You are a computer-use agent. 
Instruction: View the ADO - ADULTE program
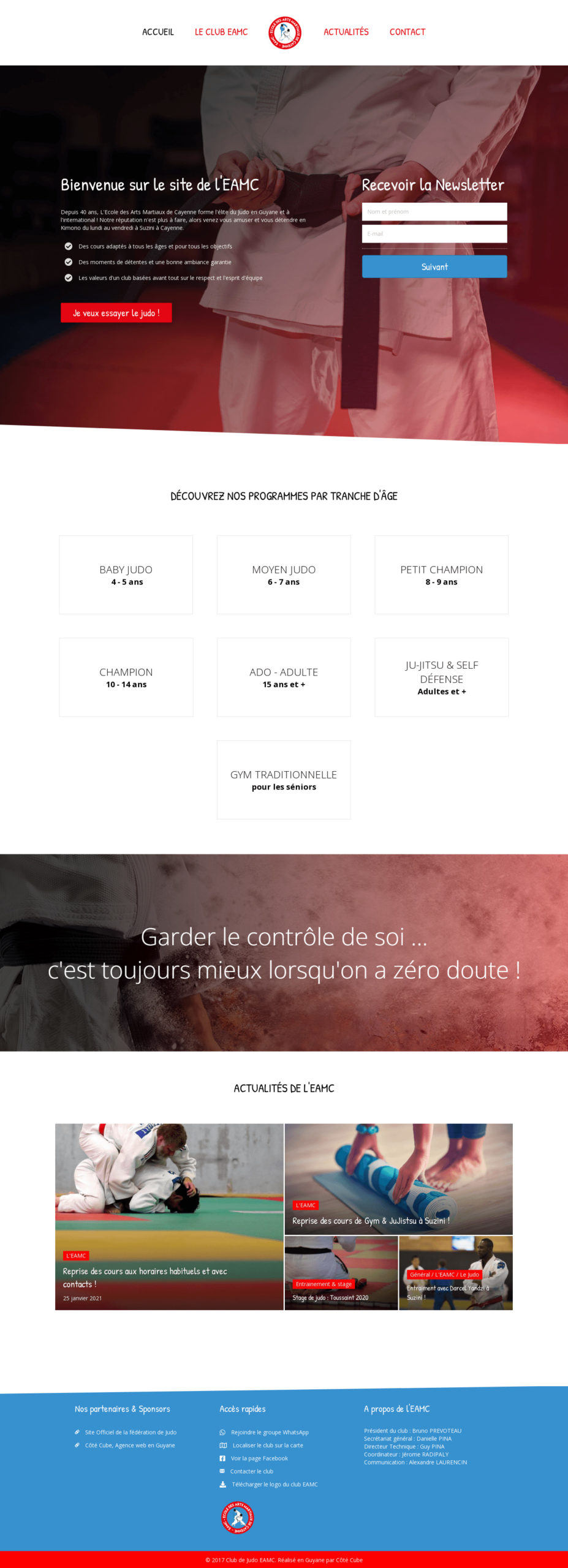click(x=284, y=677)
